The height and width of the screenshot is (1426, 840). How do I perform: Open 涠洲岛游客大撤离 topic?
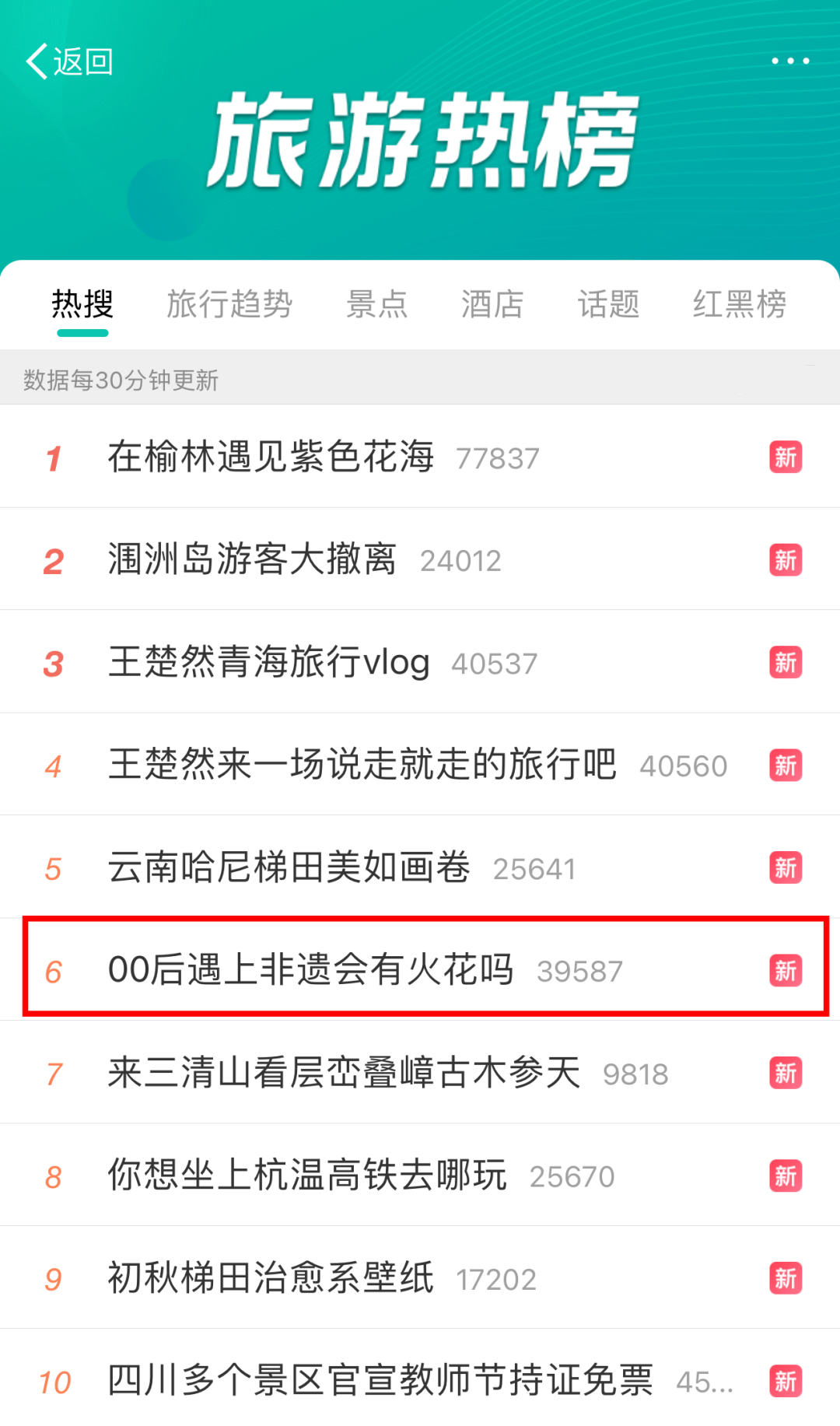[252, 559]
